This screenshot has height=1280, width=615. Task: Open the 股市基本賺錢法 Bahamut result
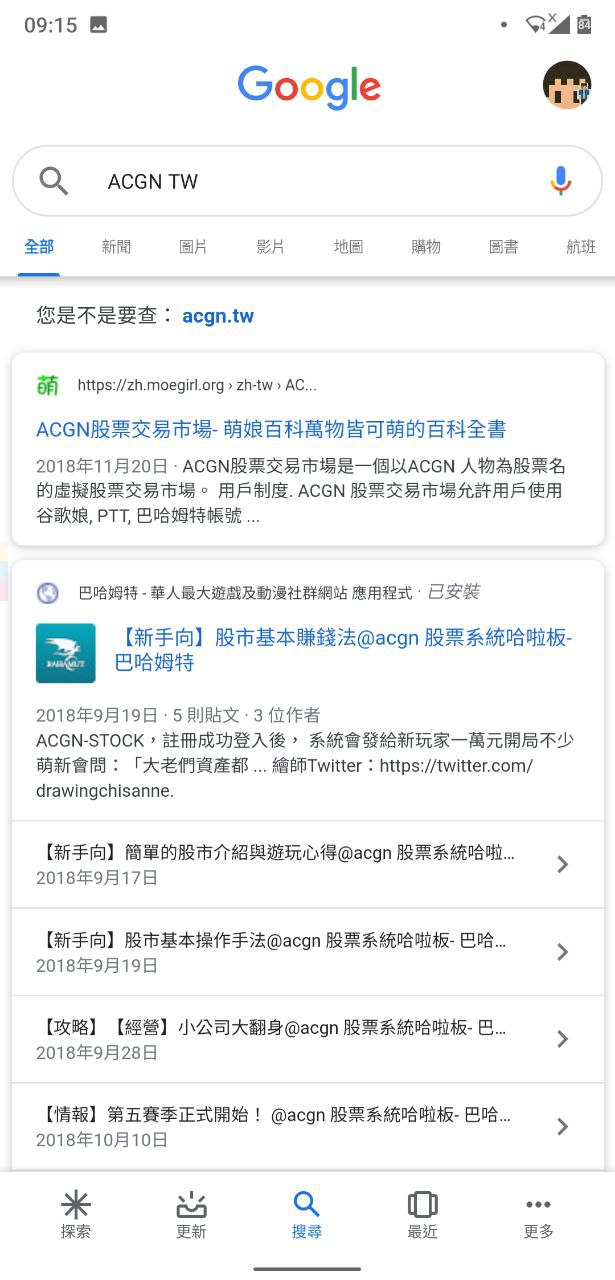(343, 651)
